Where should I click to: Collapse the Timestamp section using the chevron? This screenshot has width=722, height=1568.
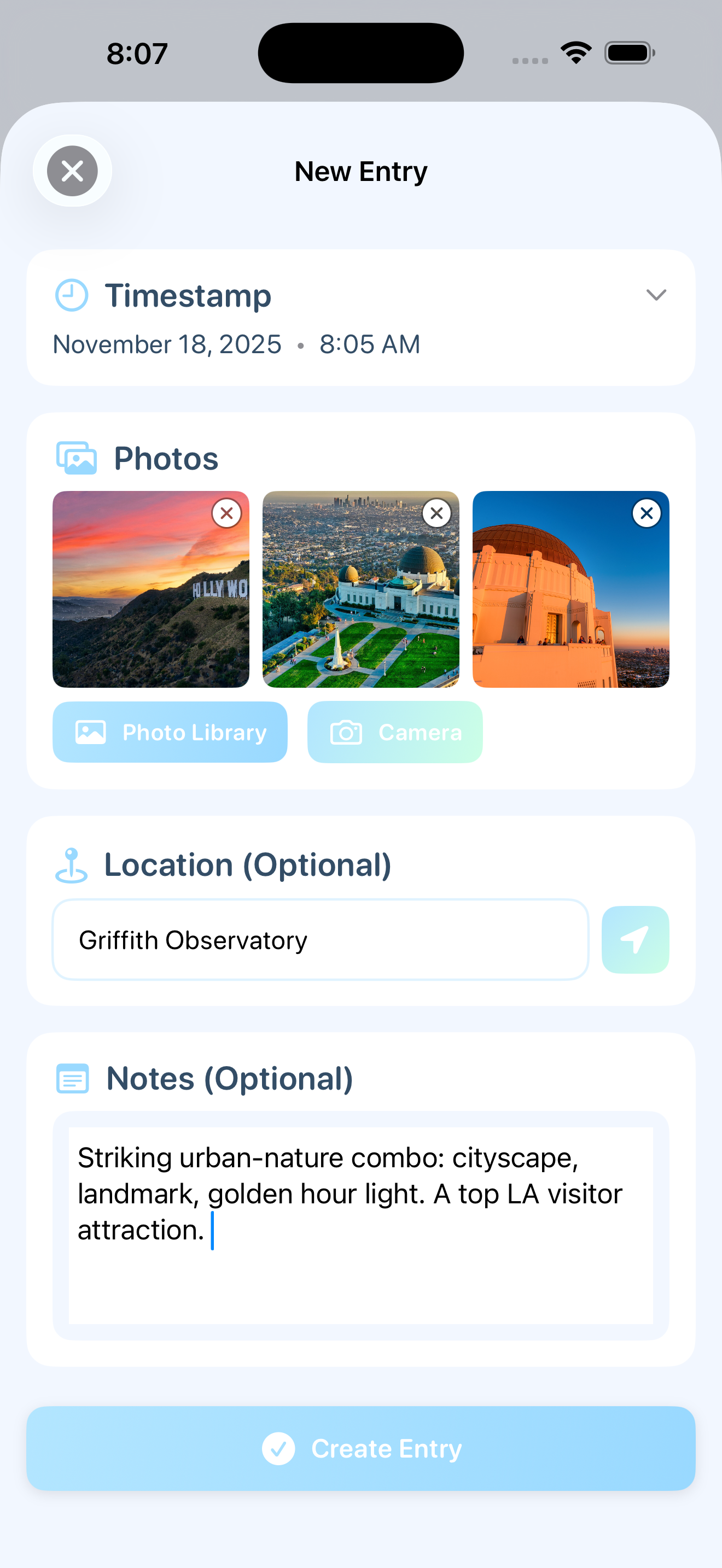click(656, 295)
